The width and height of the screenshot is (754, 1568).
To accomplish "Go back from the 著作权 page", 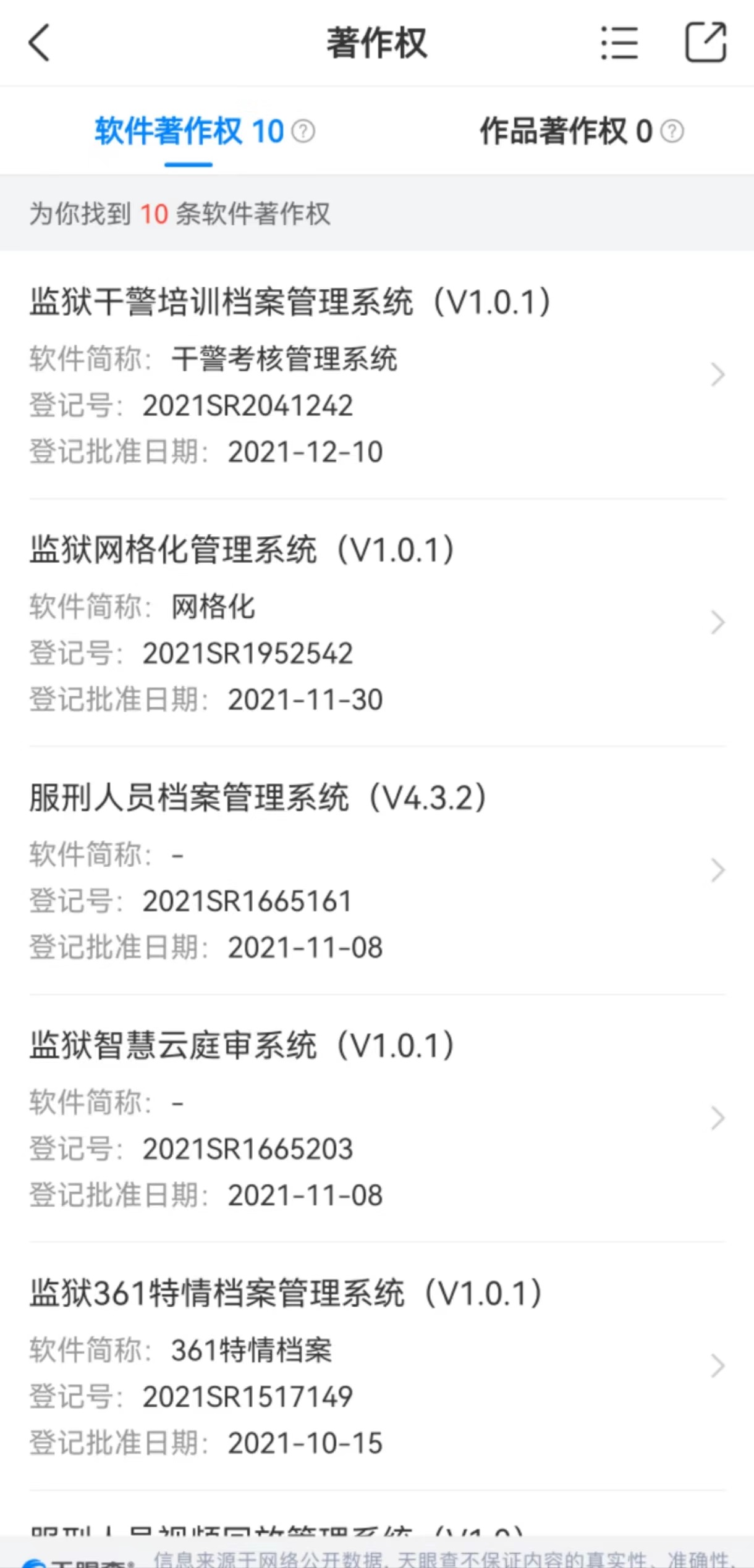I will tap(40, 43).
